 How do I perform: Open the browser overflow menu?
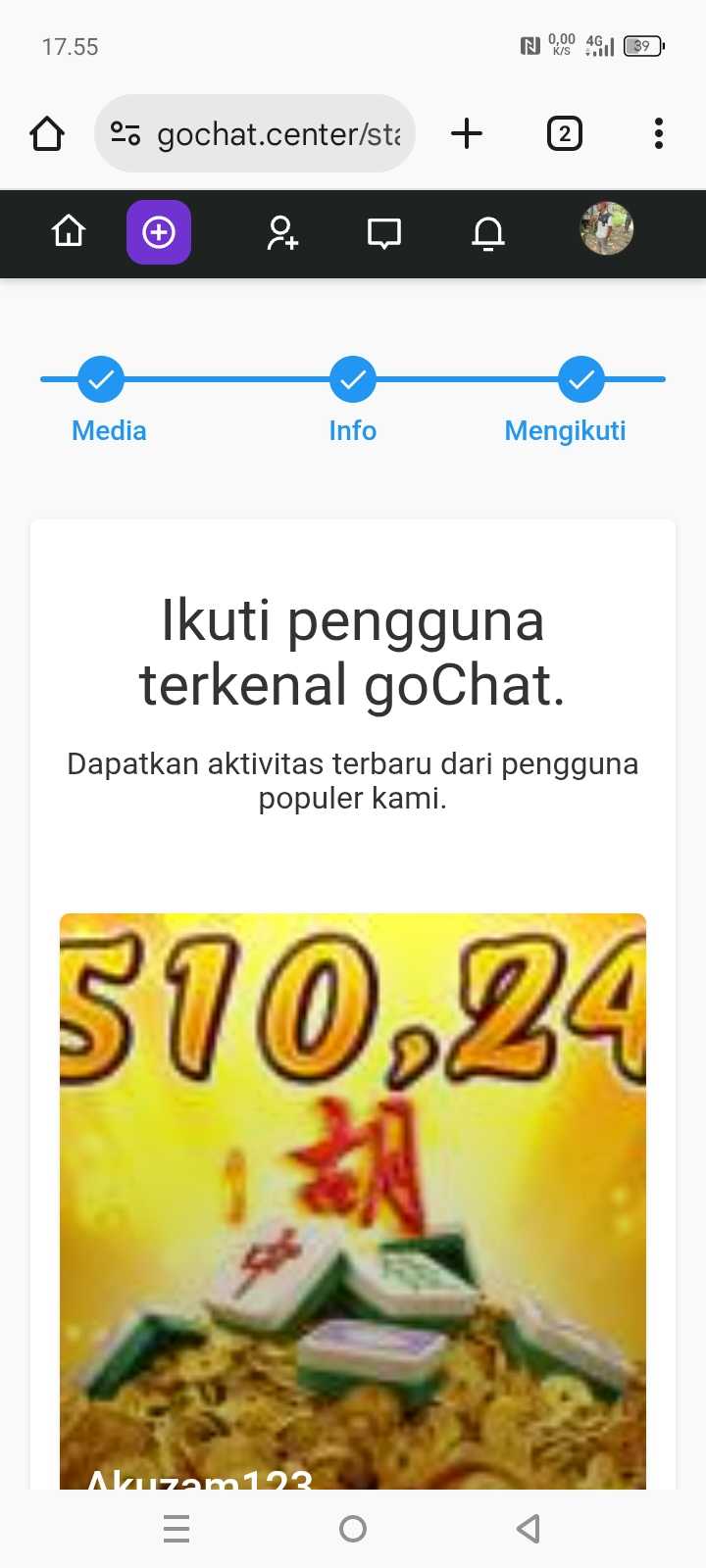point(658,133)
